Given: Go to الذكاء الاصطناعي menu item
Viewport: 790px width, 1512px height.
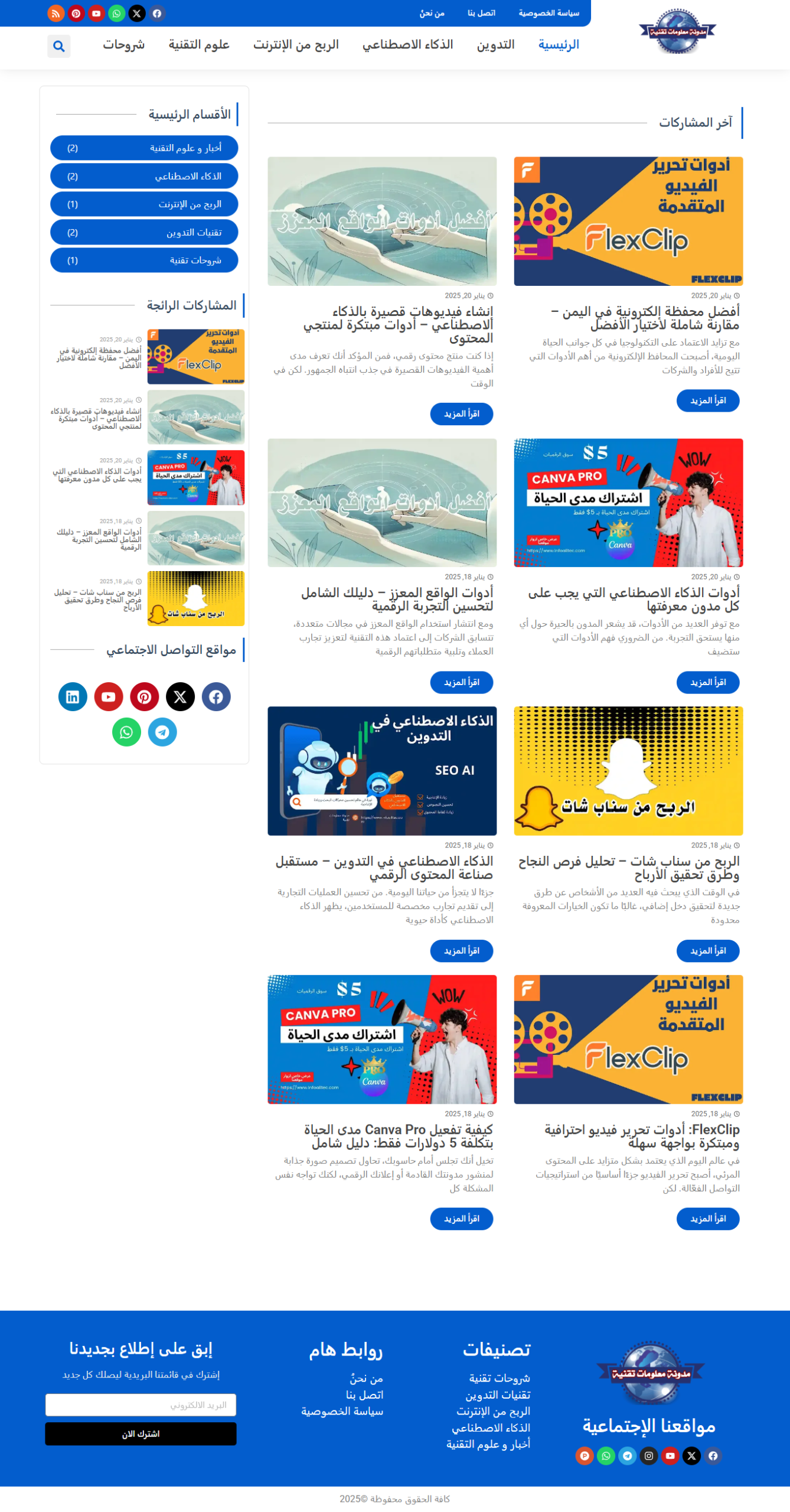Looking at the screenshot, I should click(x=407, y=45).
